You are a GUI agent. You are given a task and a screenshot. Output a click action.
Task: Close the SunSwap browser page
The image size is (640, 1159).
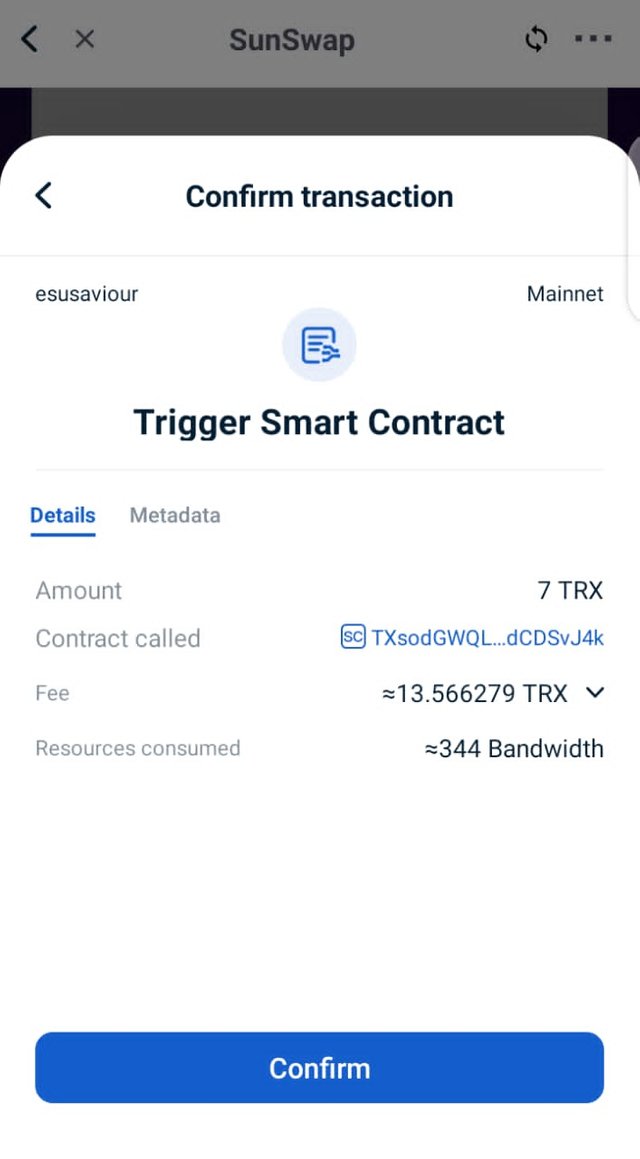tap(85, 38)
